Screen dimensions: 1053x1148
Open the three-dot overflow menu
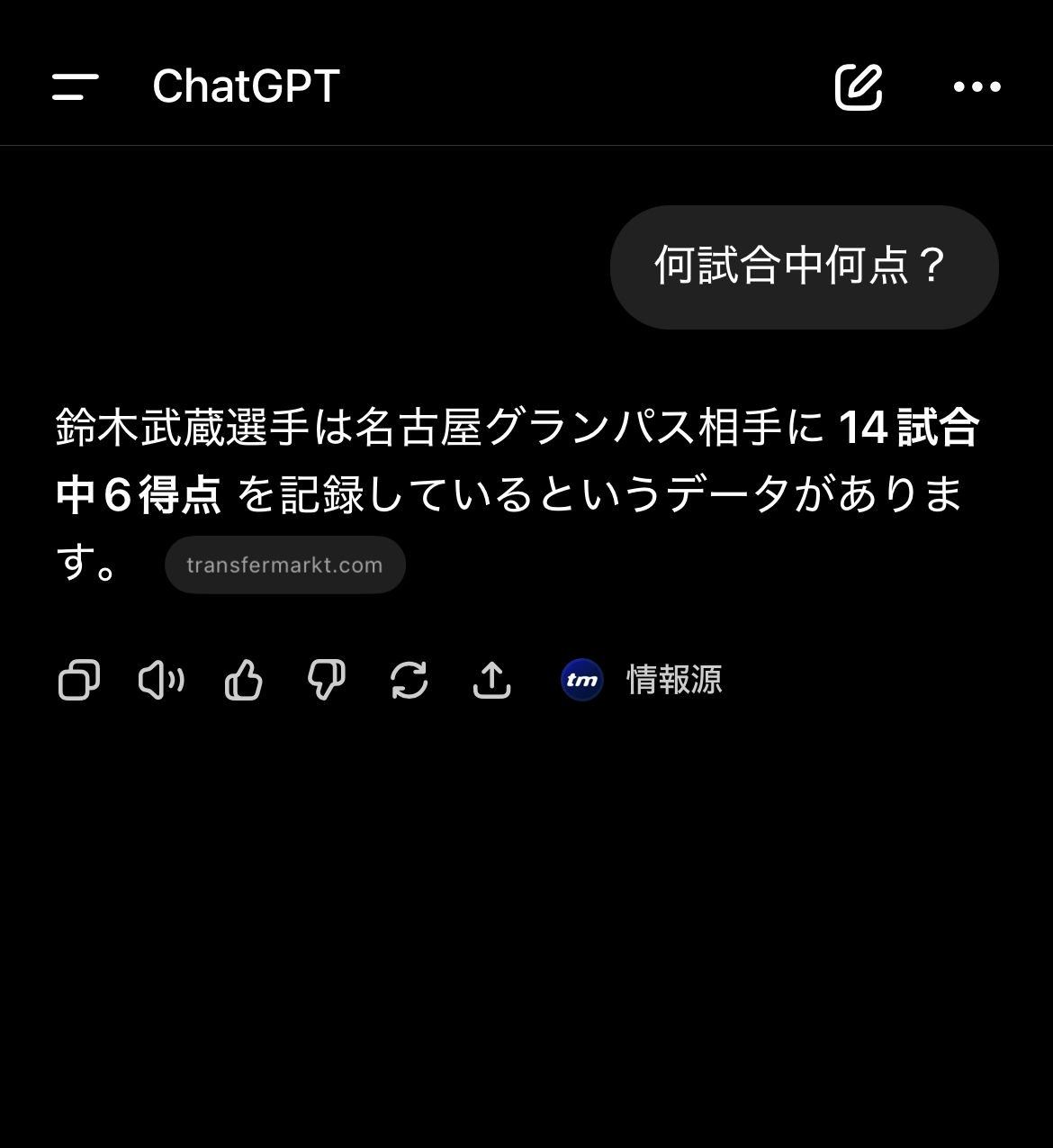[x=976, y=86]
